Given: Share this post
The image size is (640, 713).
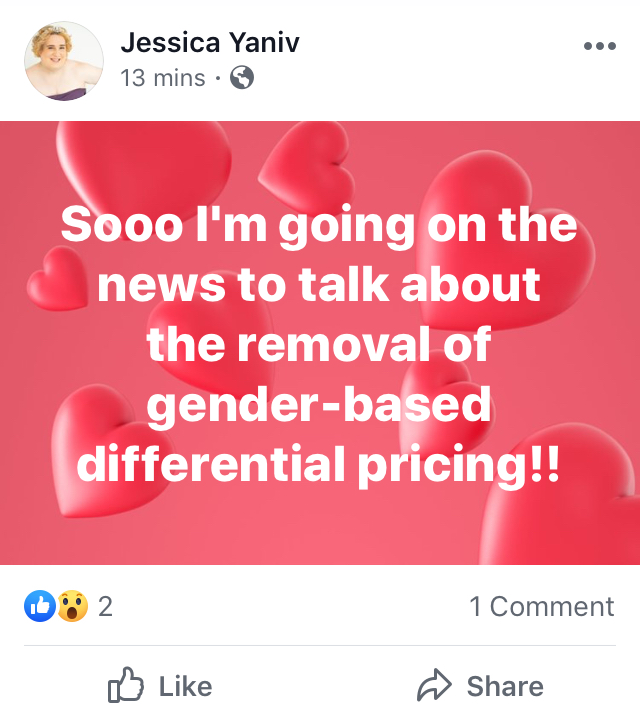Looking at the screenshot, I should click(x=480, y=686).
